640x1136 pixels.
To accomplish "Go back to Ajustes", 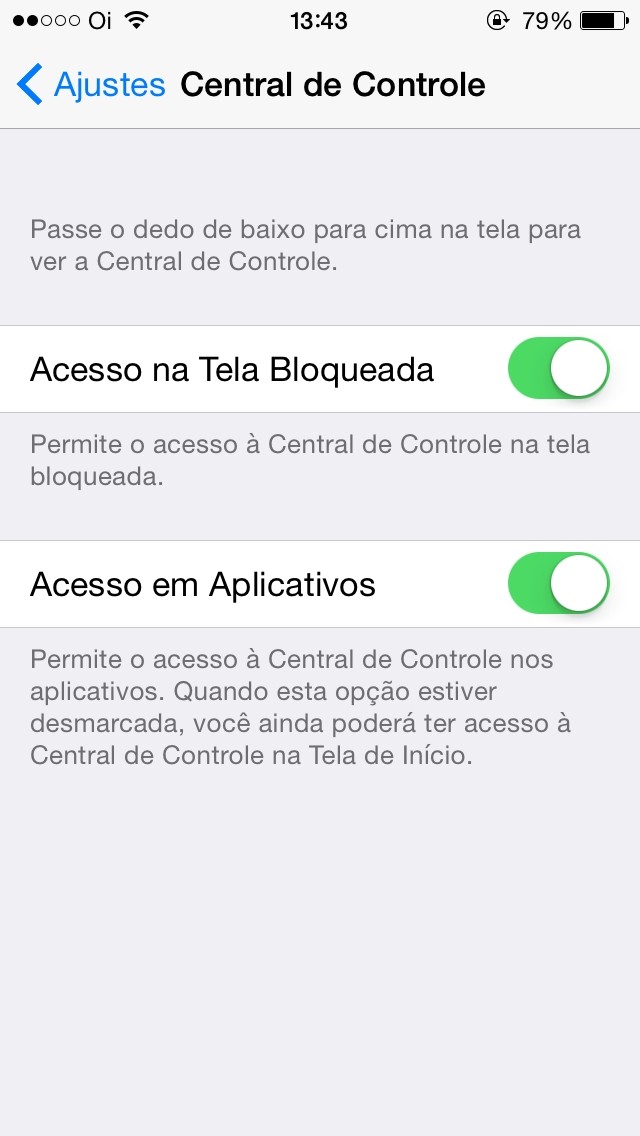I will [x=91, y=85].
